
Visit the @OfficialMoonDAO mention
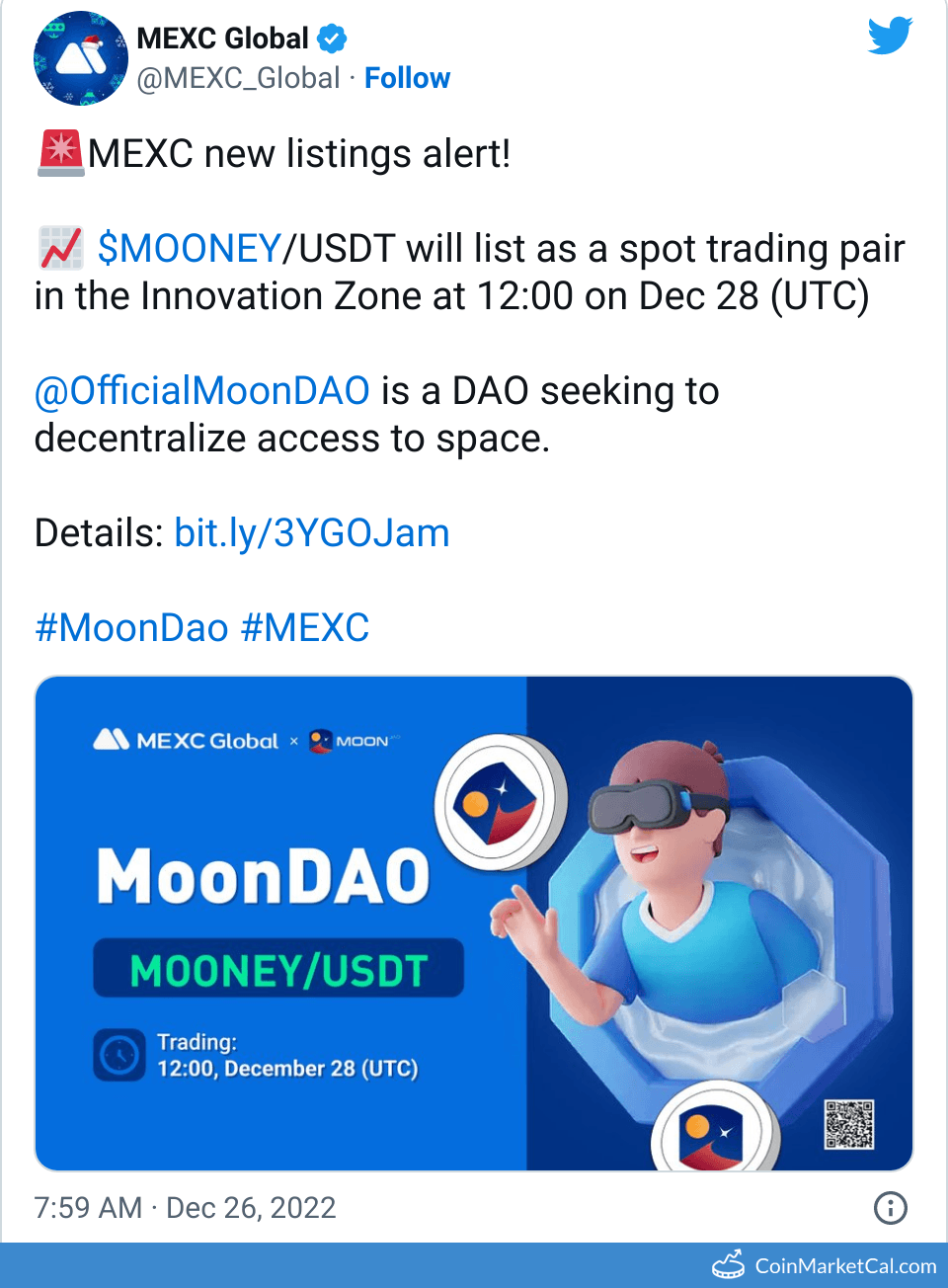click(202, 391)
